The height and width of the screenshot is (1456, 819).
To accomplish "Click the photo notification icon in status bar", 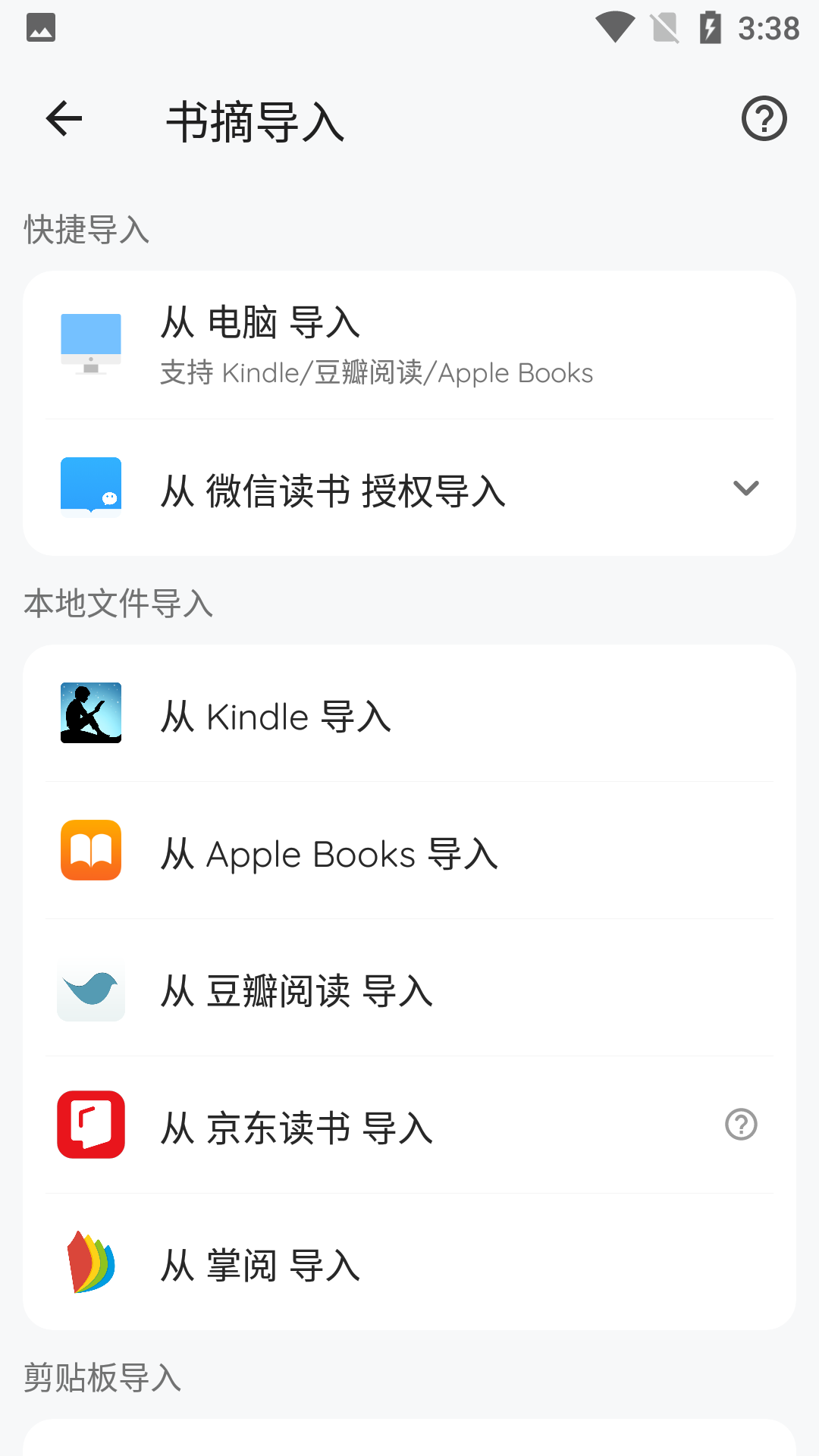I will (40, 28).
